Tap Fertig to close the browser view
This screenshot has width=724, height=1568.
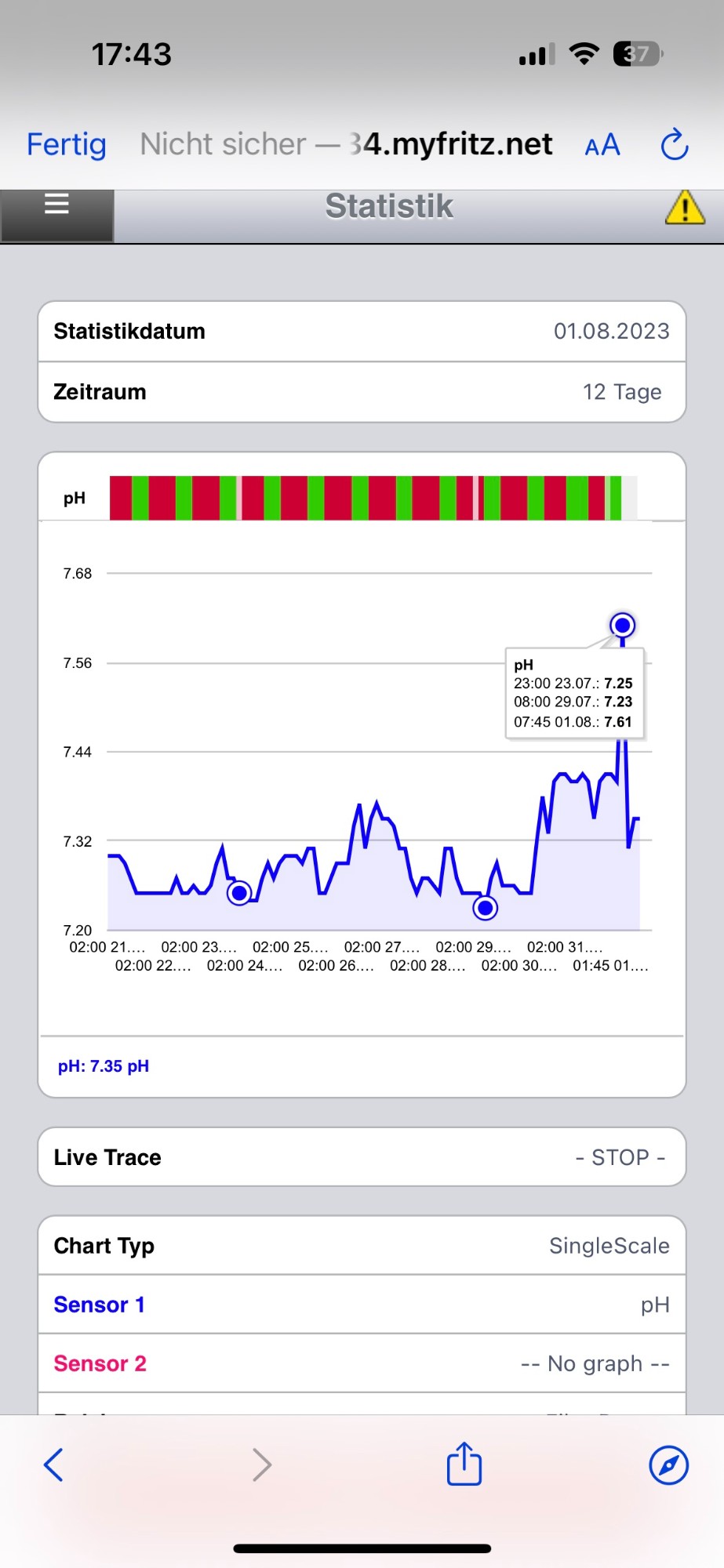(67, 144)
